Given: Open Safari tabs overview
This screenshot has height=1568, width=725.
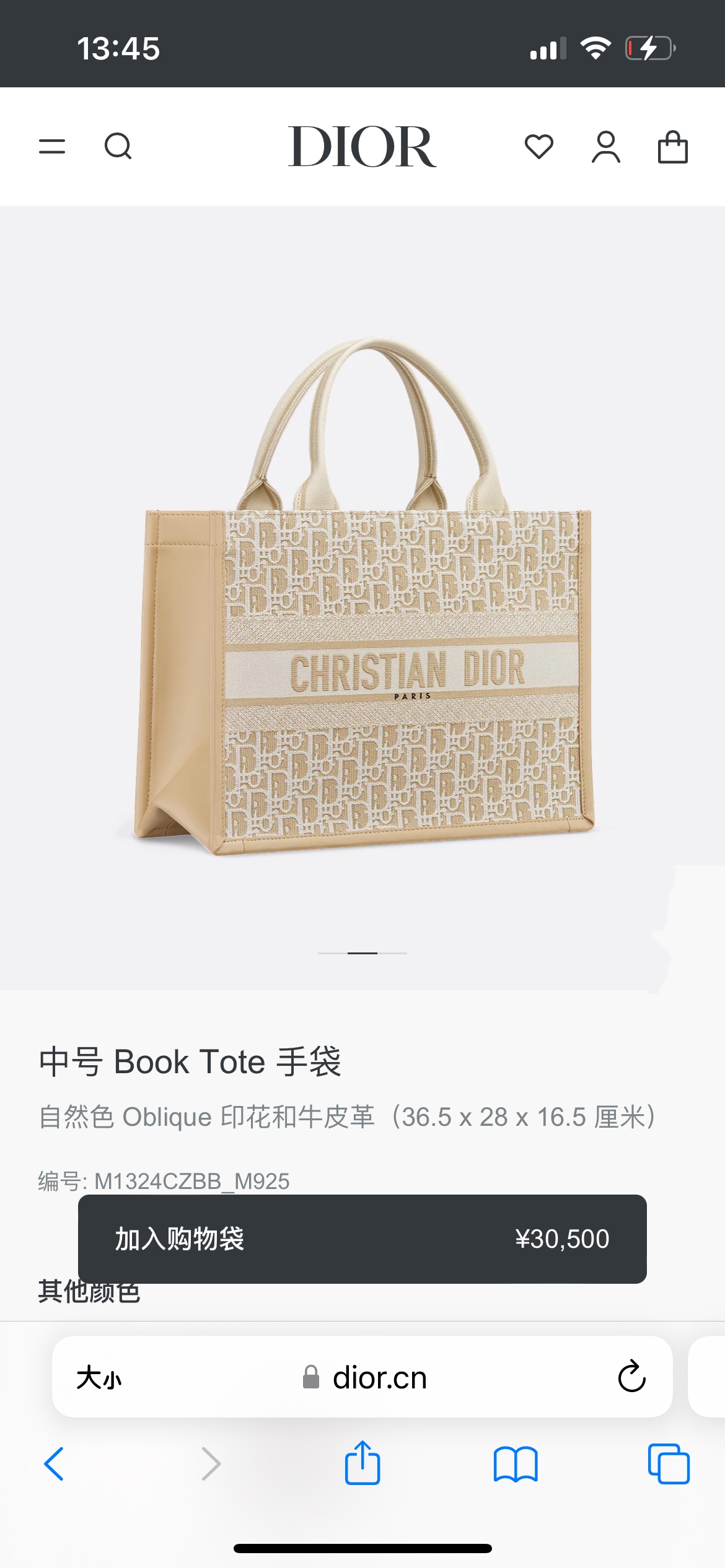Looking at the screenshot, I should point(669,1464).
